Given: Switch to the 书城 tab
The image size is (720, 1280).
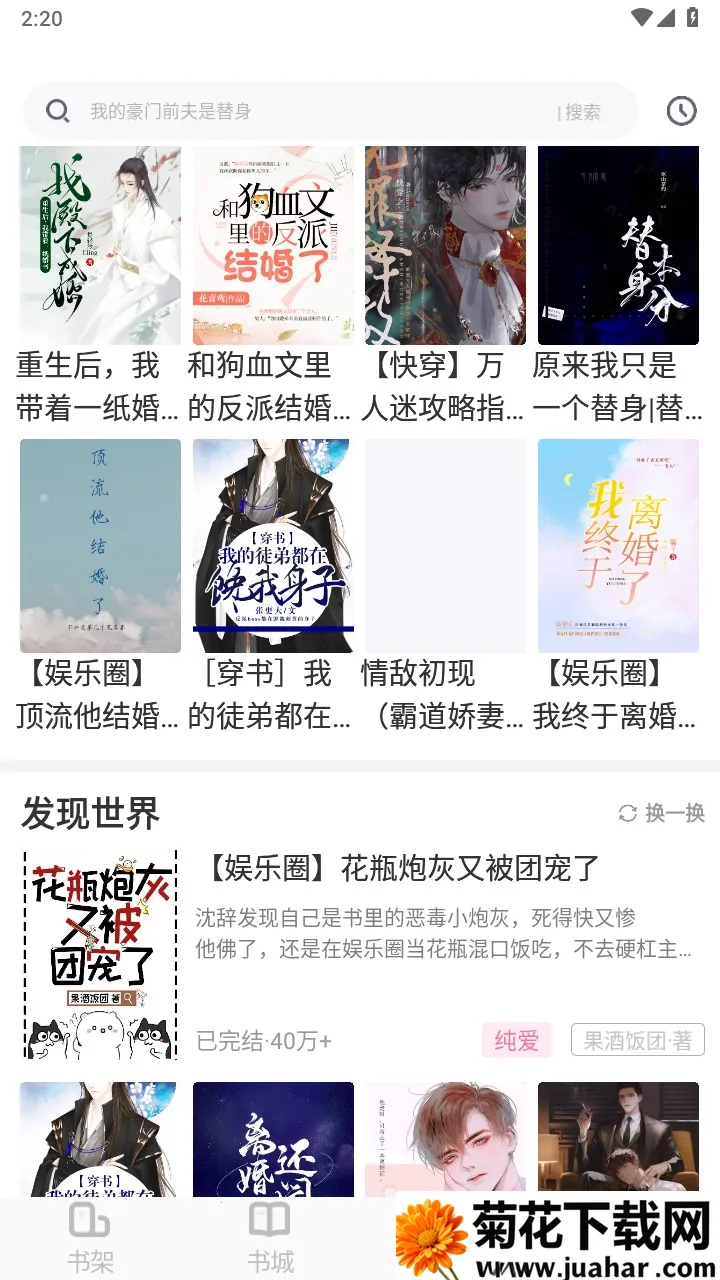Looking at the screenshot, I should point(270,1238).
